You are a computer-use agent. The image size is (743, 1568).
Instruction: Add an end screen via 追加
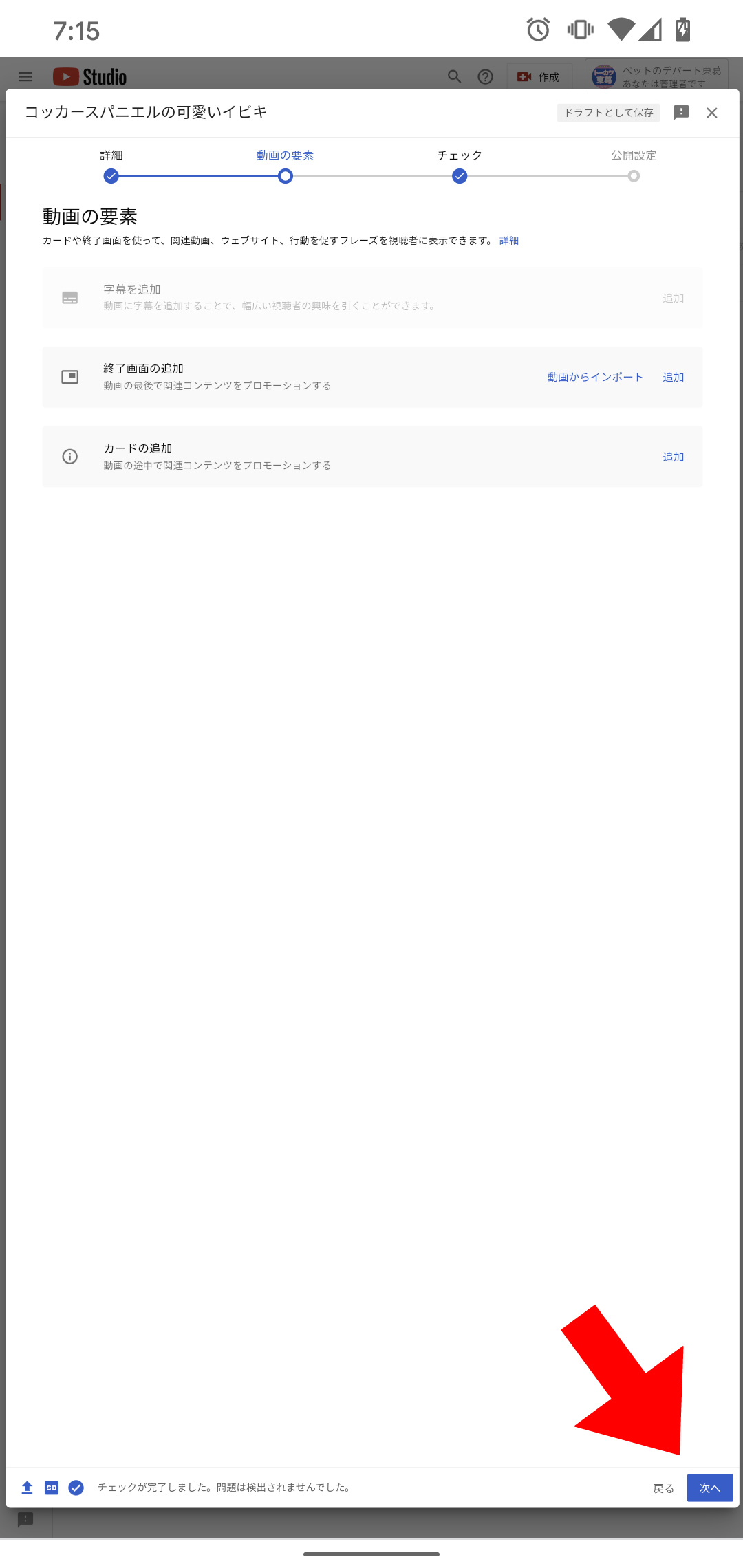pos(673,377)
